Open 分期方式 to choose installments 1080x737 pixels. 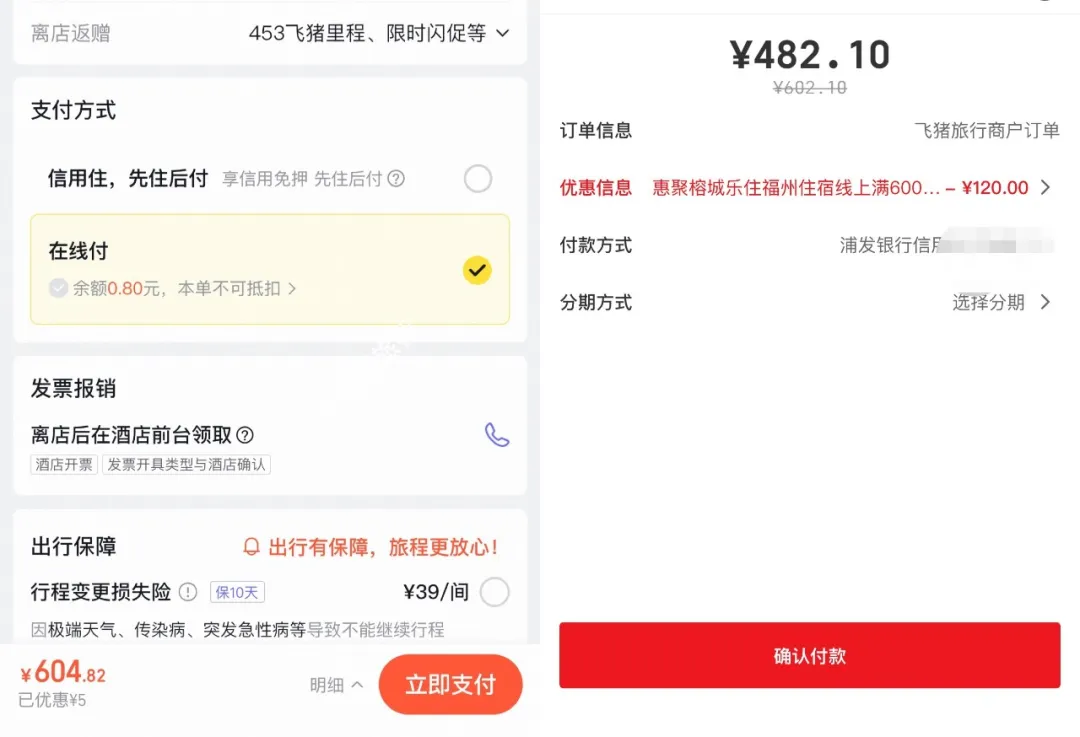coord(1000,303)
